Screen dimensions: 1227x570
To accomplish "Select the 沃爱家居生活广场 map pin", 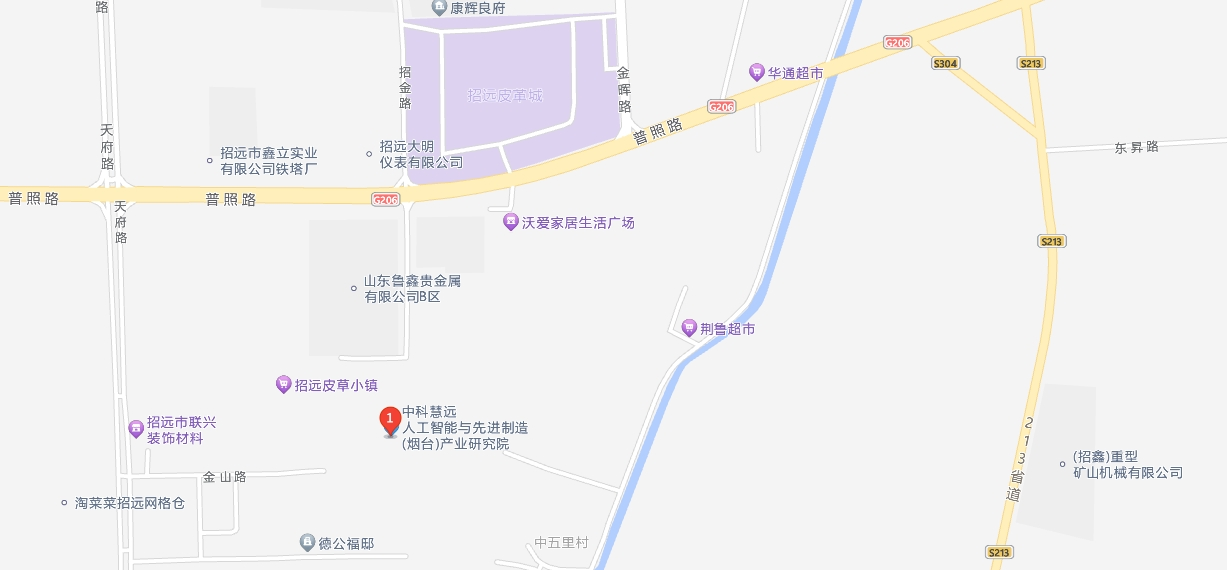I will point(510,222).
